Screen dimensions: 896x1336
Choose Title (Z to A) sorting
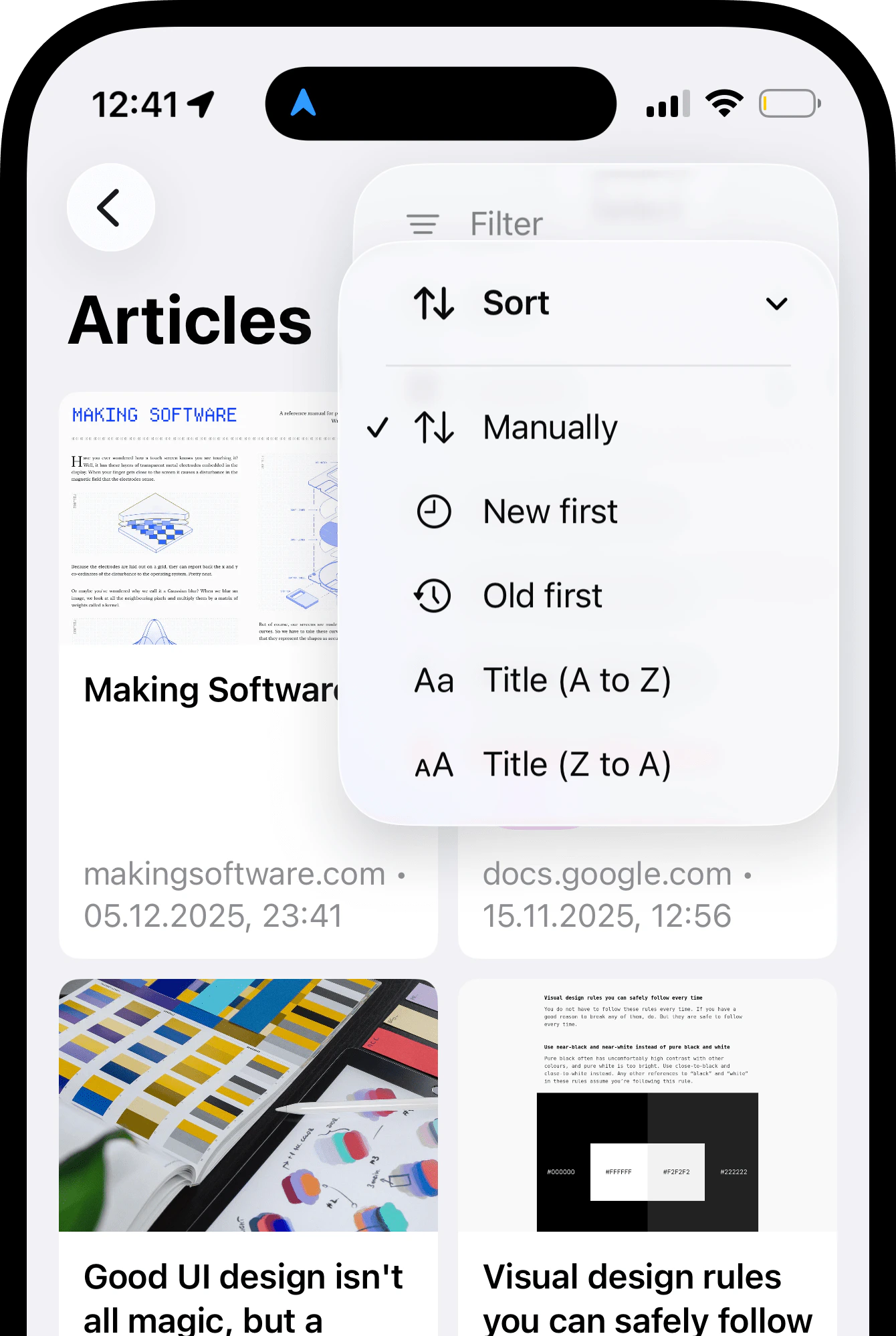[576, 765]
